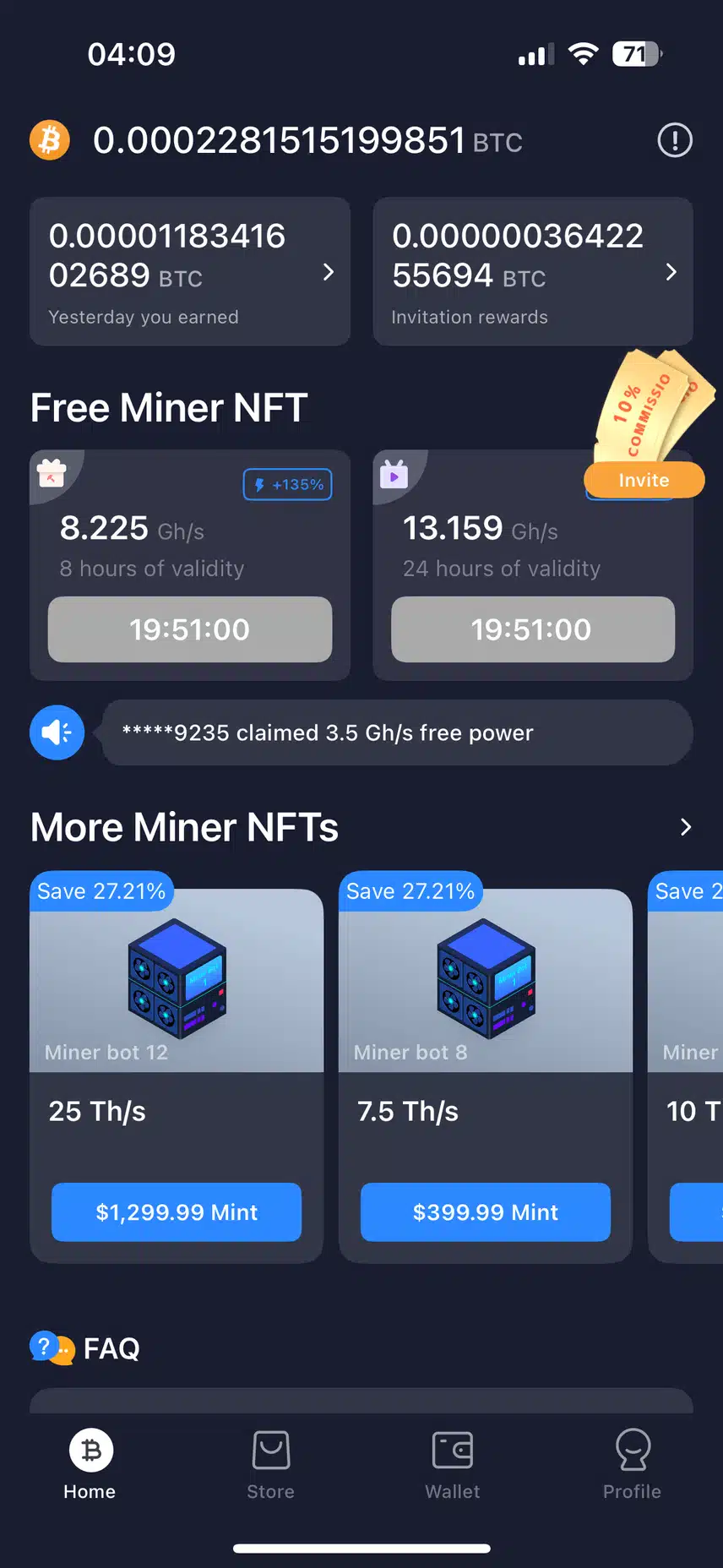Switch to the Store tab
The height and width of the screenshot is (1568, 723).
(x=271, y=1463)
